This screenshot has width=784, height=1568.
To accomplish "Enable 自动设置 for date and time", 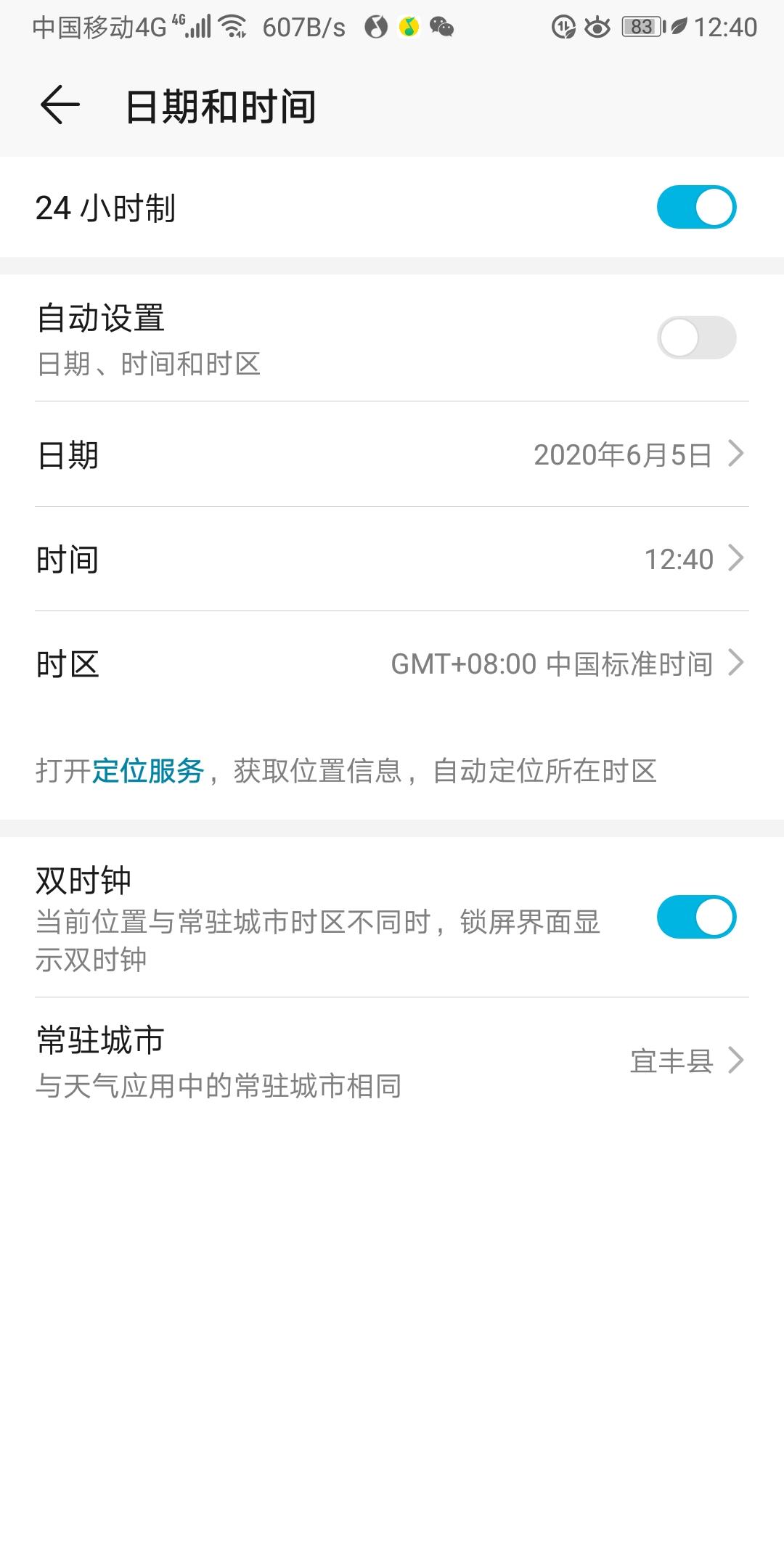I will [x=696, y=338].
